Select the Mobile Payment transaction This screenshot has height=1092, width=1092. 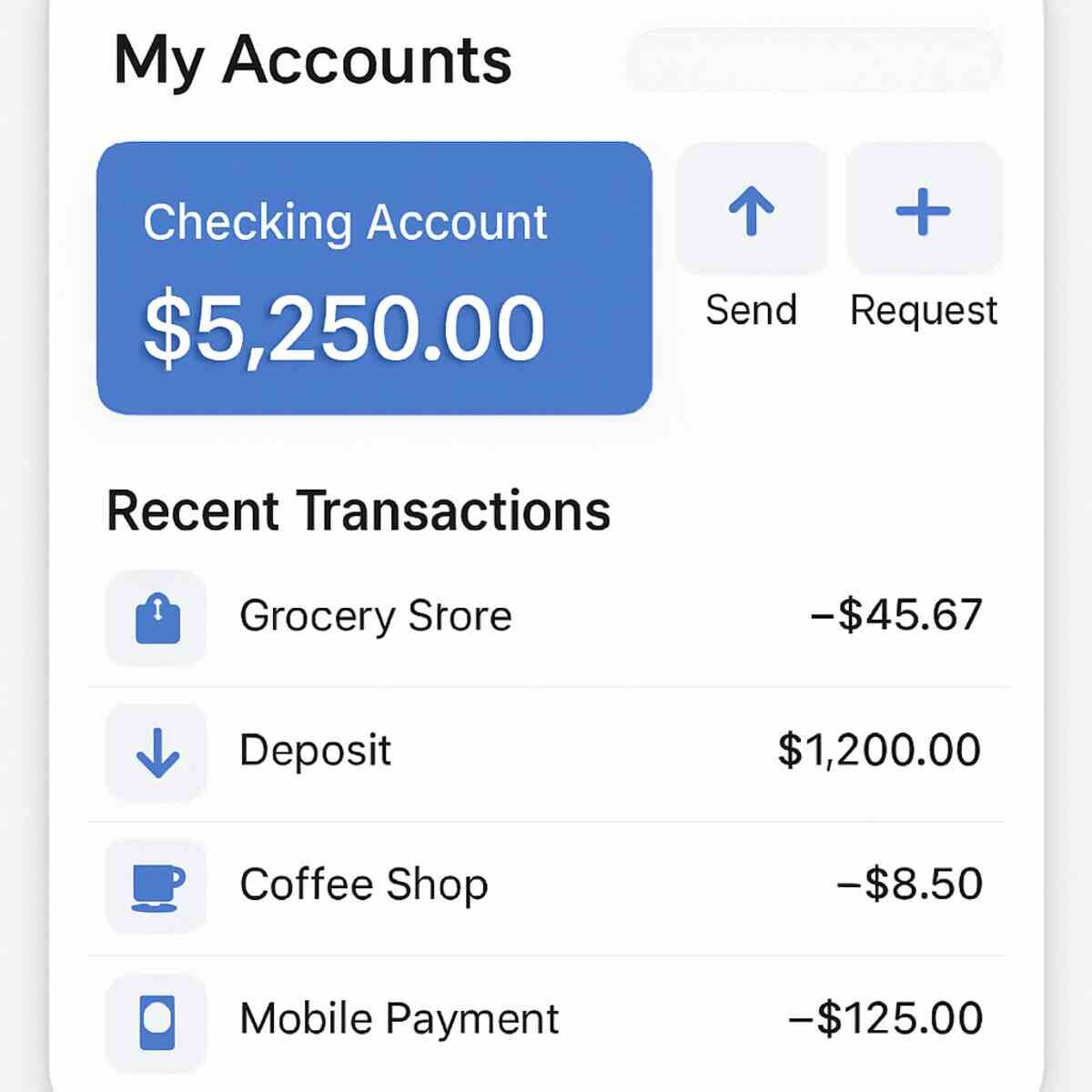[x=546, y=1019]
